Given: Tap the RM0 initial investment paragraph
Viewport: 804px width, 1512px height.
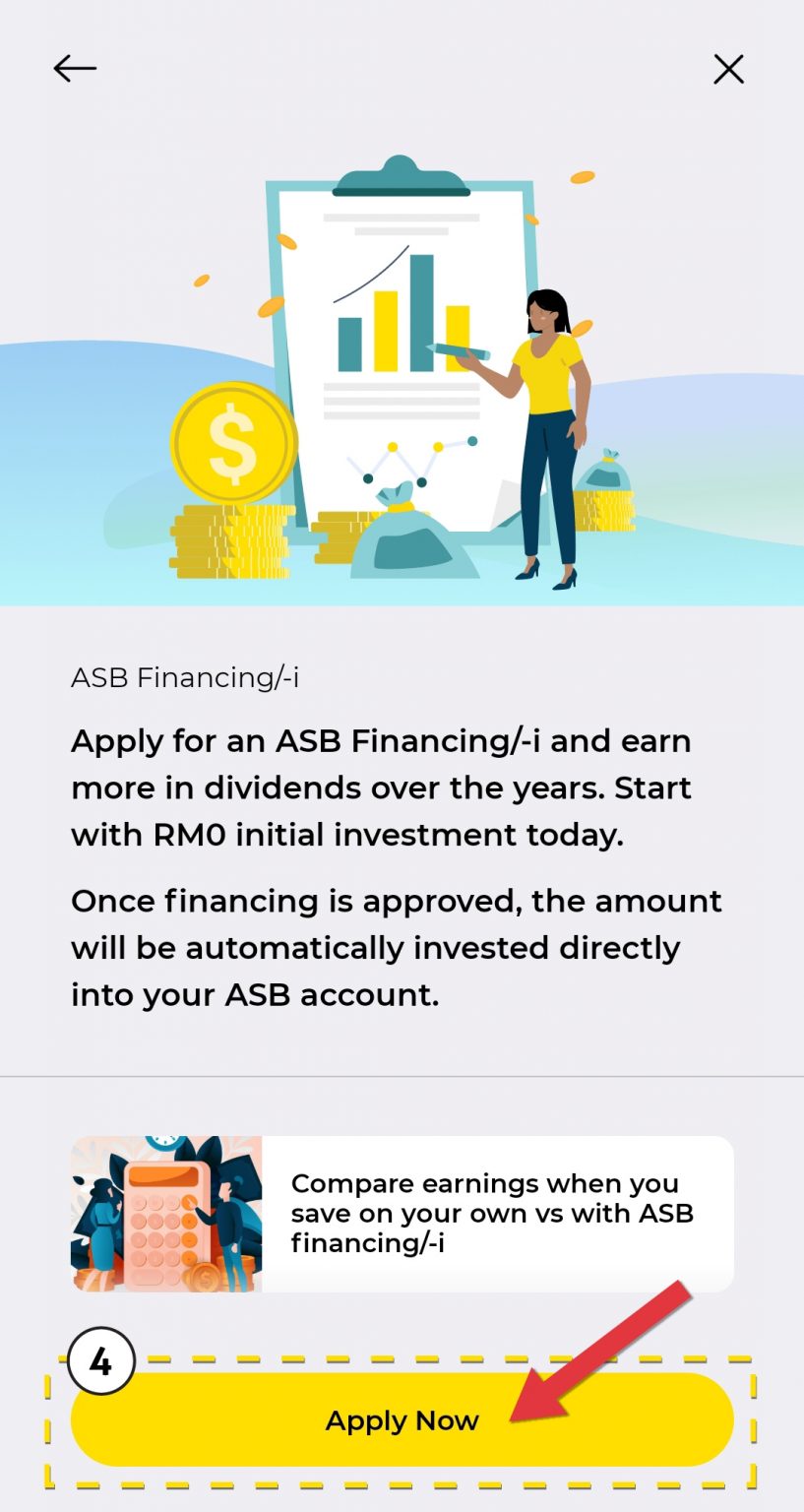Looking at the screenshot, I should tap(384, 787).
